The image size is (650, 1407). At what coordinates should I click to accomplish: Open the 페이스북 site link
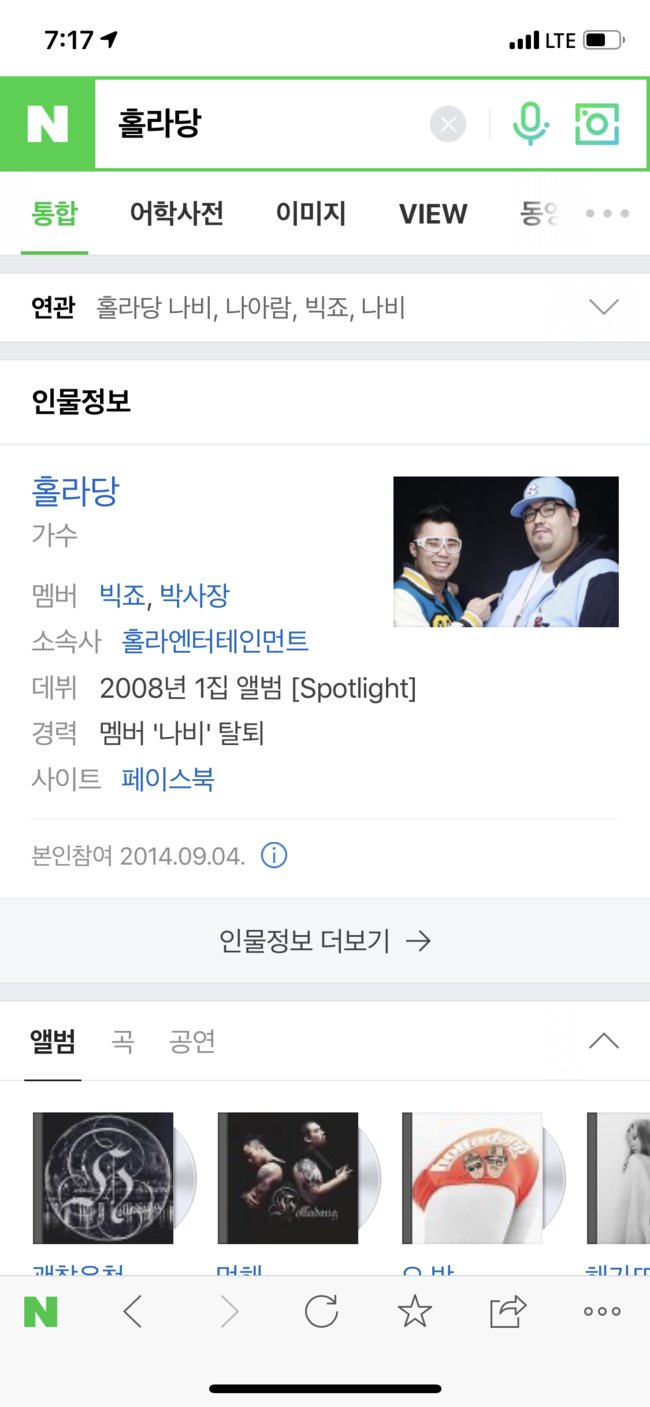[168, 779]
